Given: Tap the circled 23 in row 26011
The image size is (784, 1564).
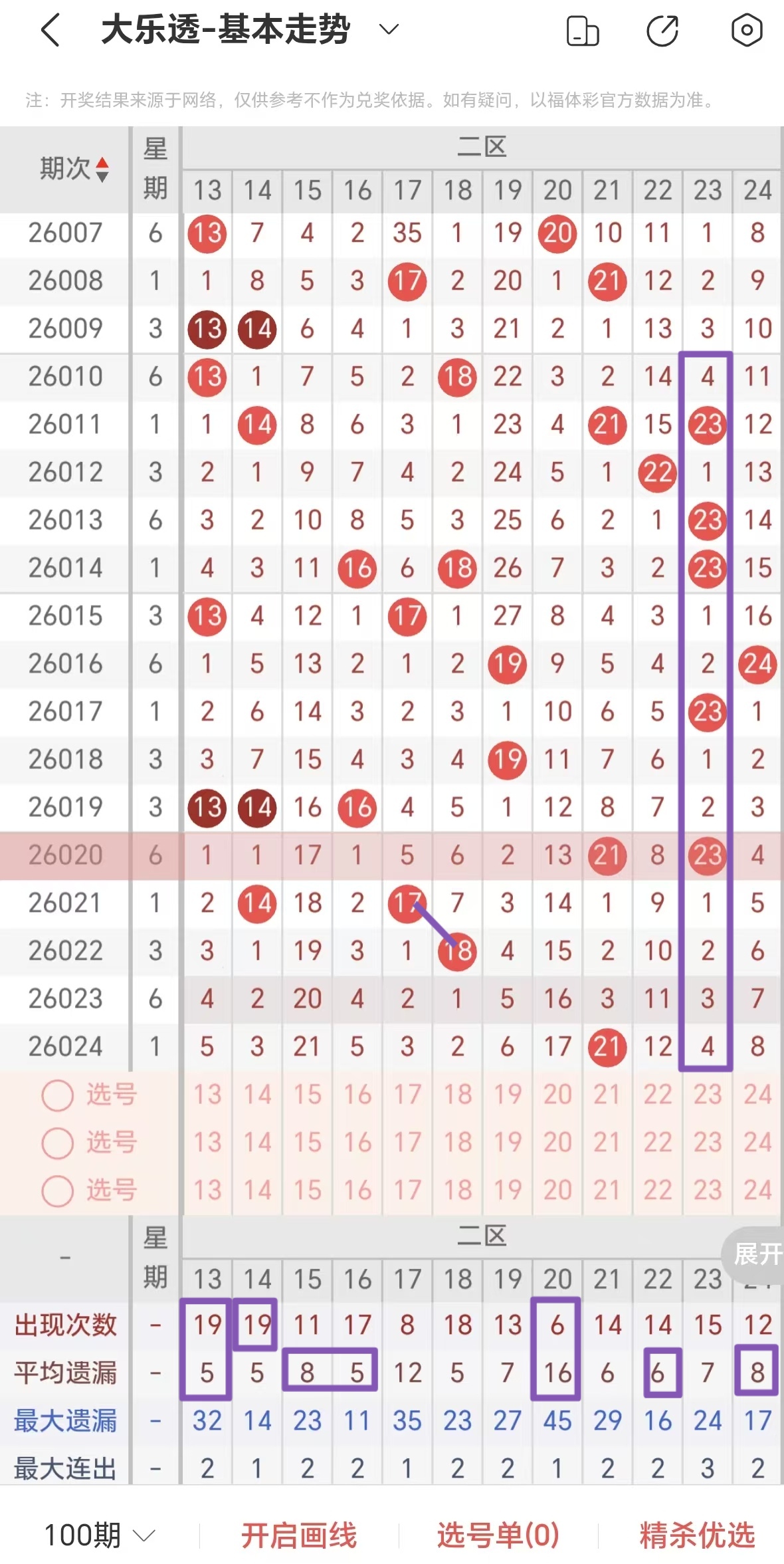Looking at the screenshot, I should pos(707,425).
